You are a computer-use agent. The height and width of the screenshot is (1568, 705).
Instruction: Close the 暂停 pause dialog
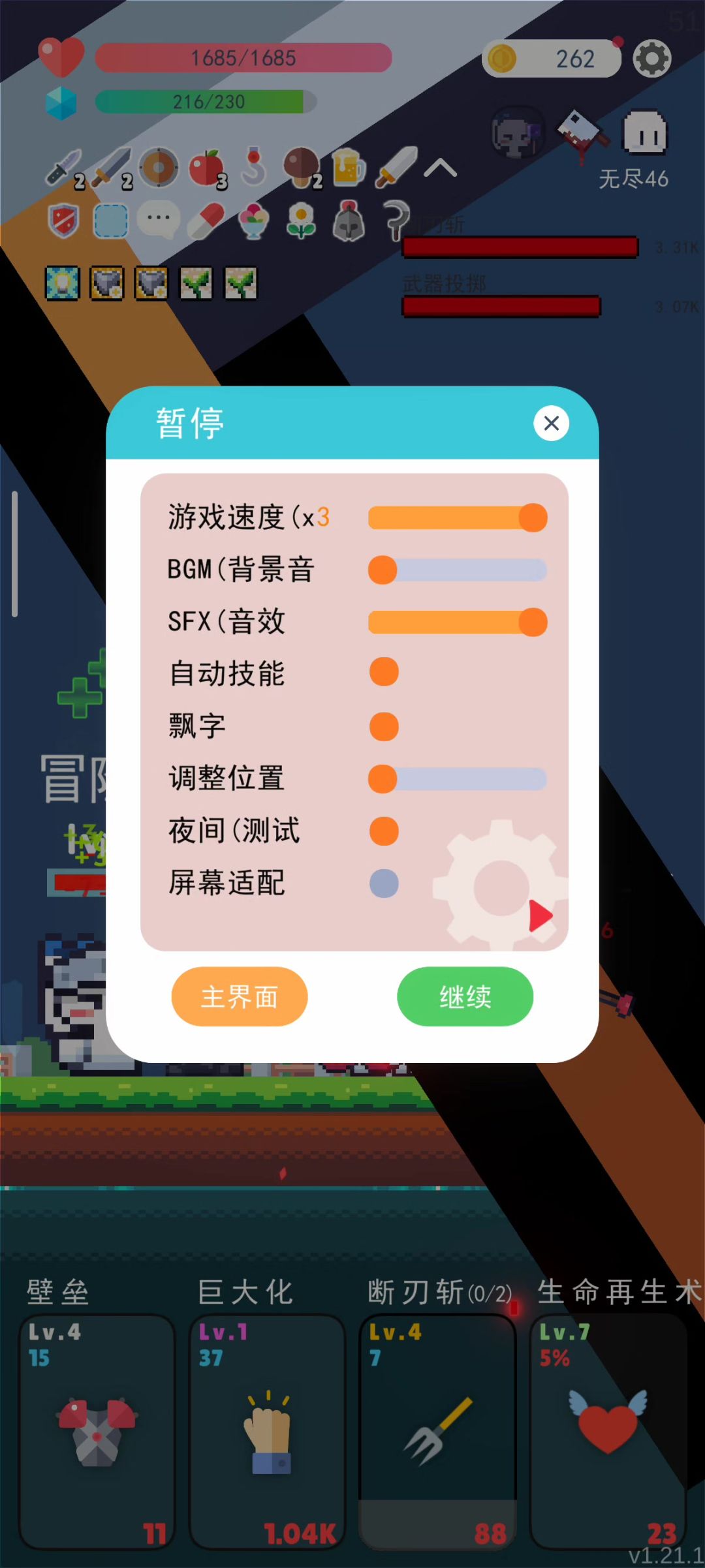tap(551, 423)
